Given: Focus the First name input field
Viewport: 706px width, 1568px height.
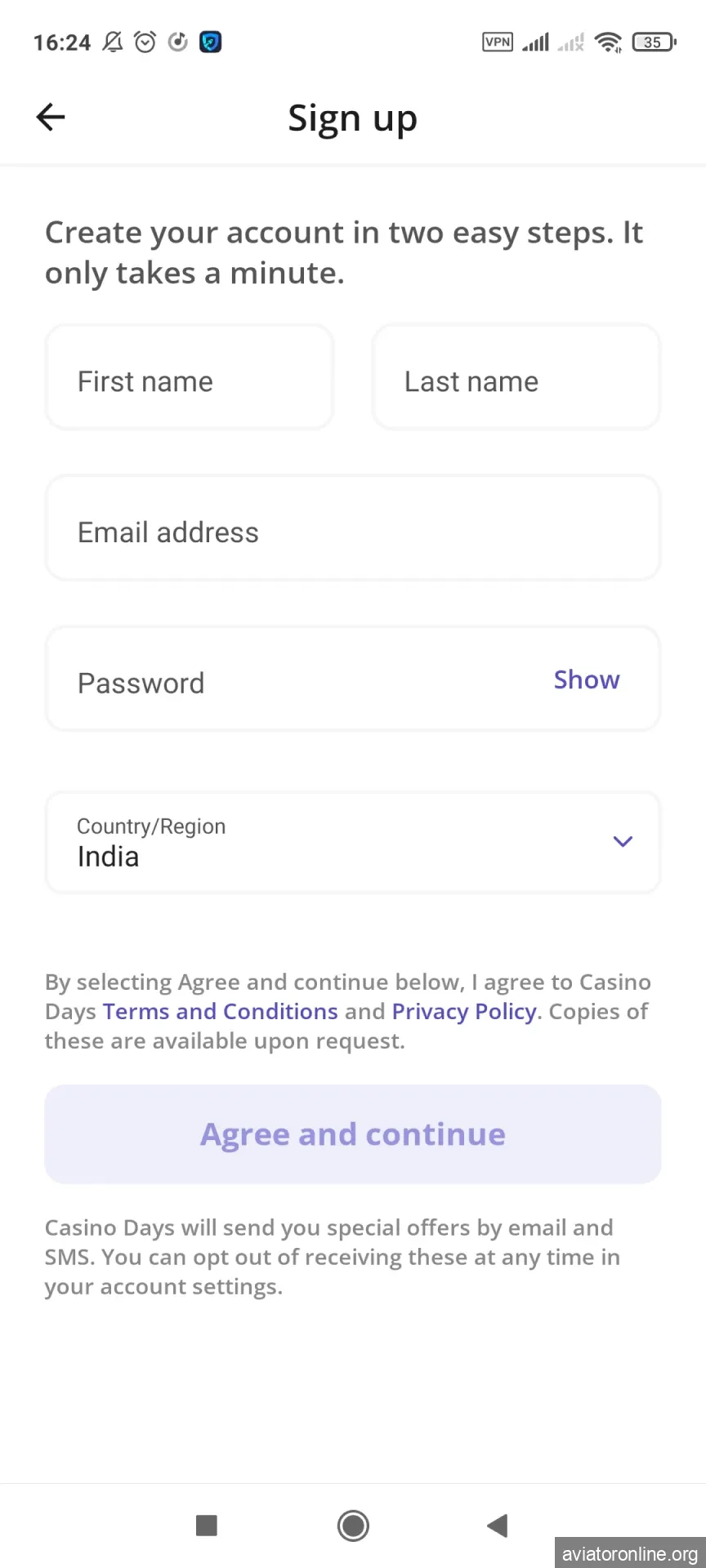Looking at the screenshot, I should [189, 376].
